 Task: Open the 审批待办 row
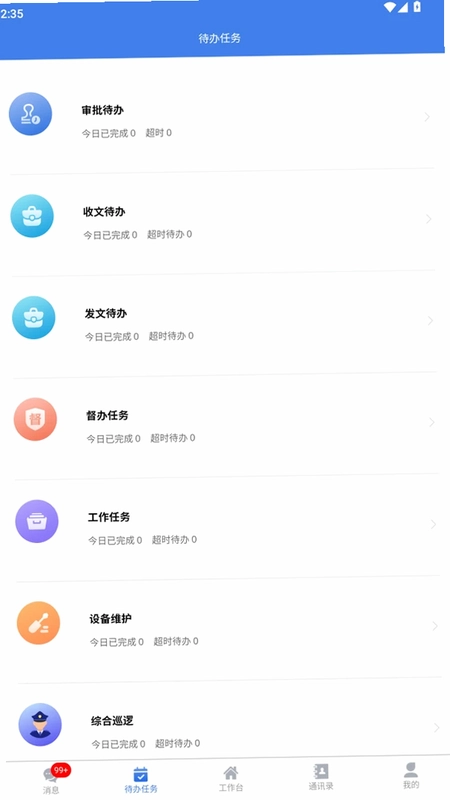220,117
